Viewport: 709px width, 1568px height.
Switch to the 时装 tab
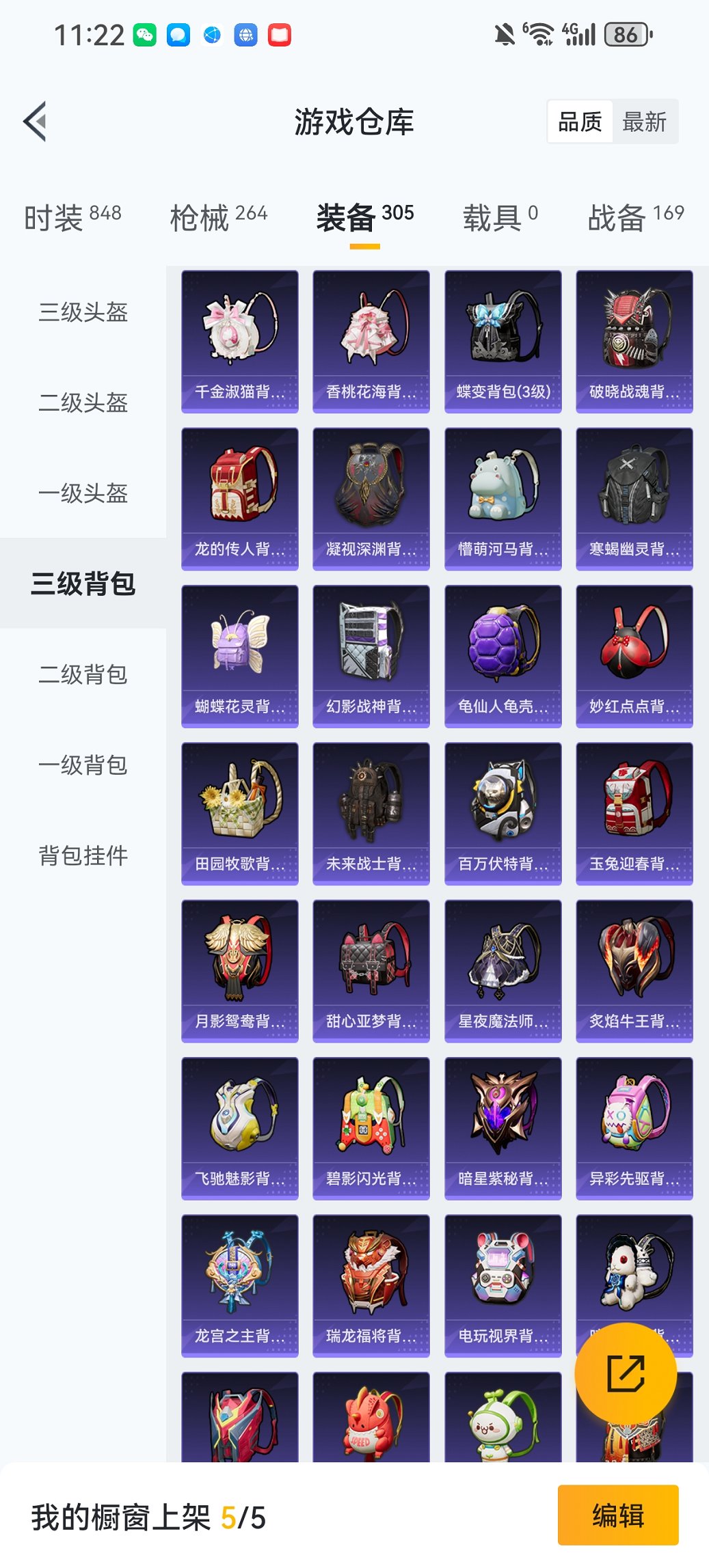click(x=72, y=217)
